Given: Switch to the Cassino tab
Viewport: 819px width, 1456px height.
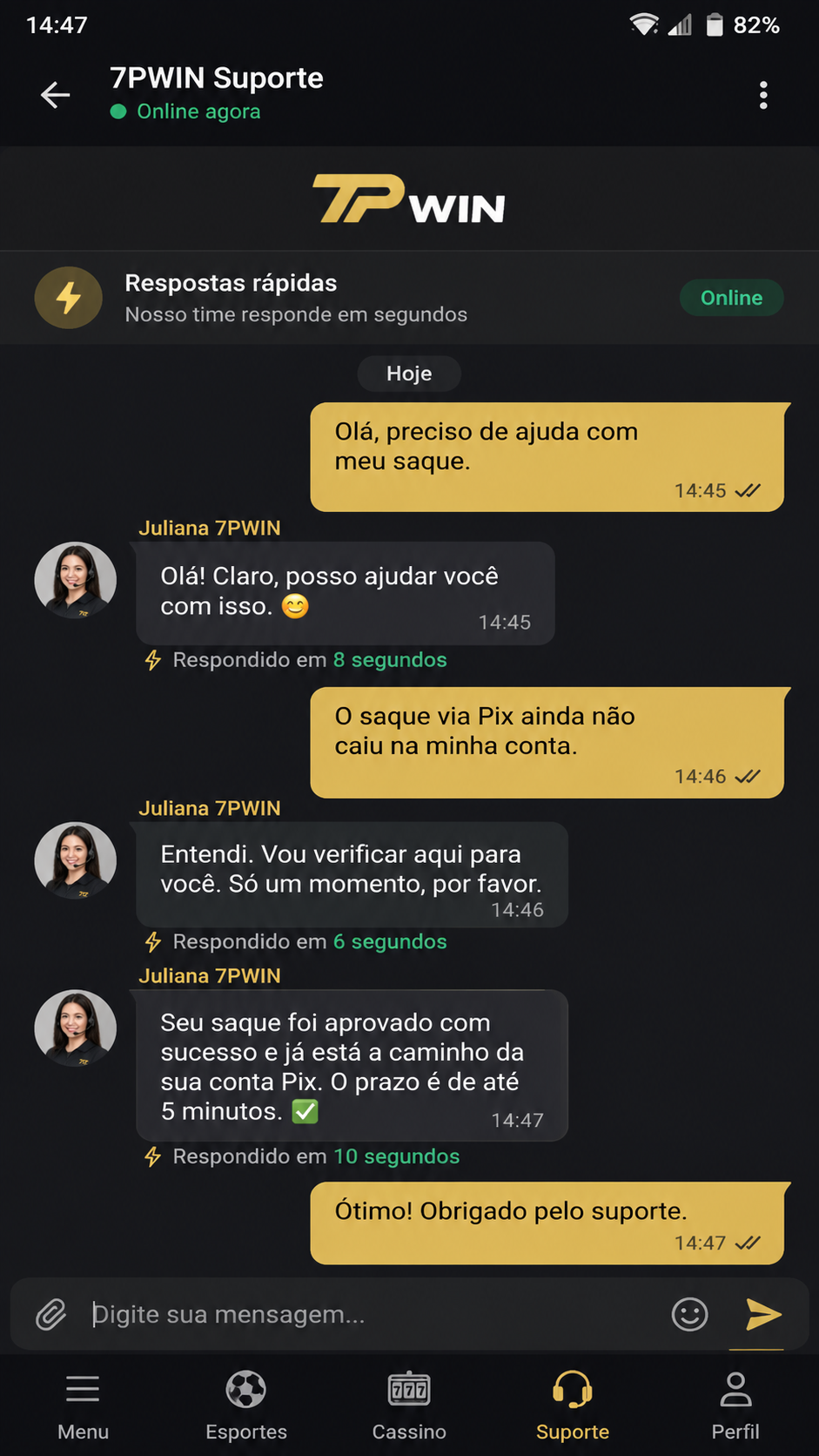Looking at the screenshot, I should [409, 1405].
